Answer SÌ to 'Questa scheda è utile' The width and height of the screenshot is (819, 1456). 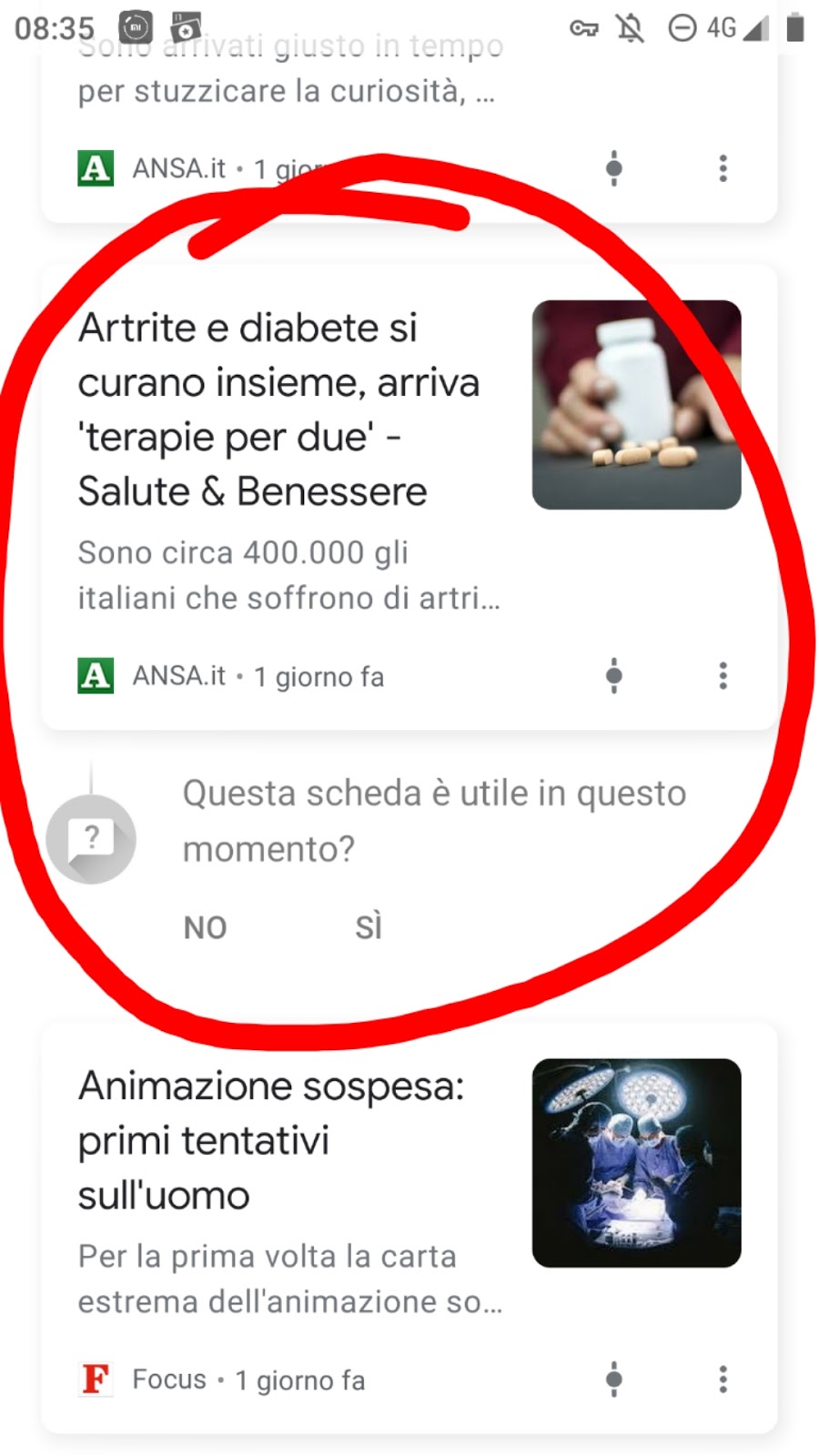click(x=369, y=927)
